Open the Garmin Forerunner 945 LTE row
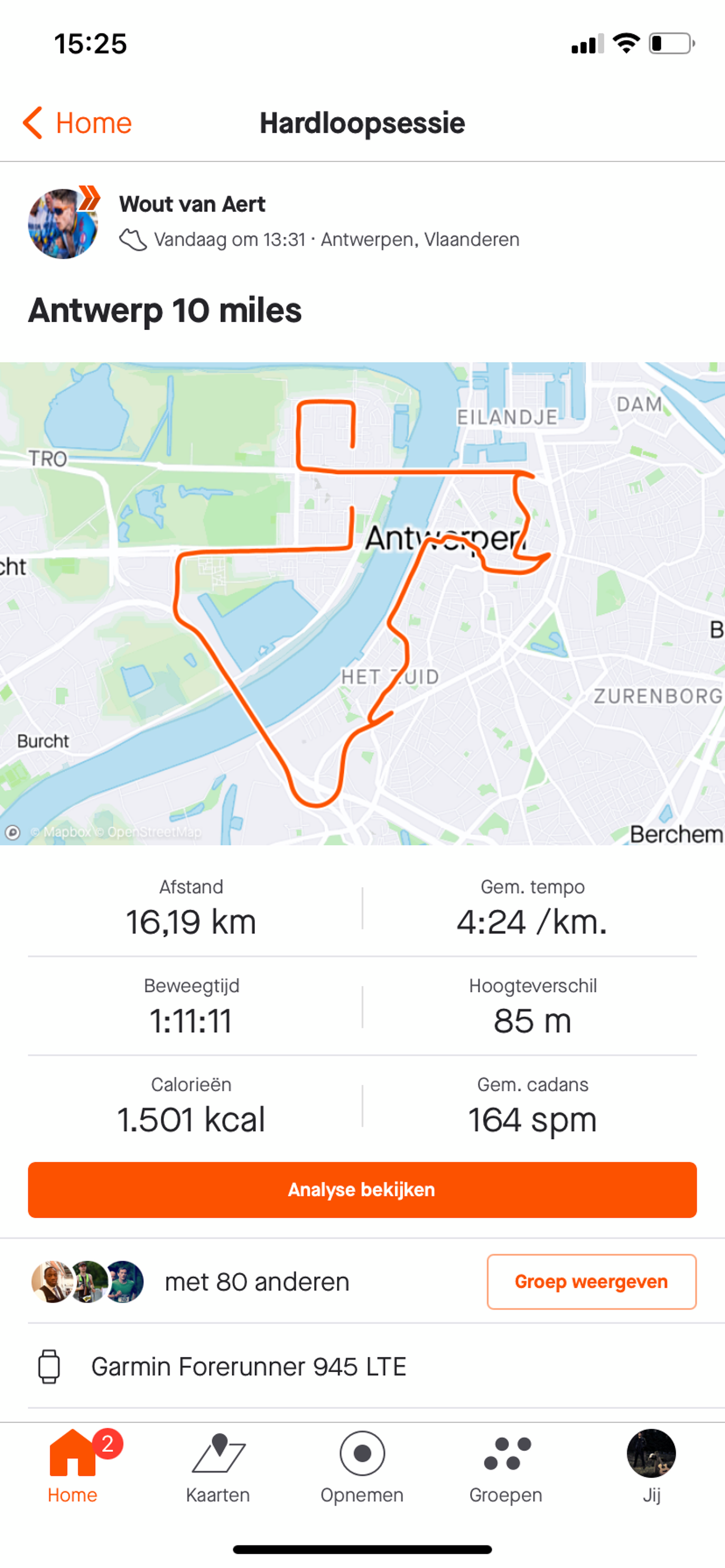 pos(248,1366)
